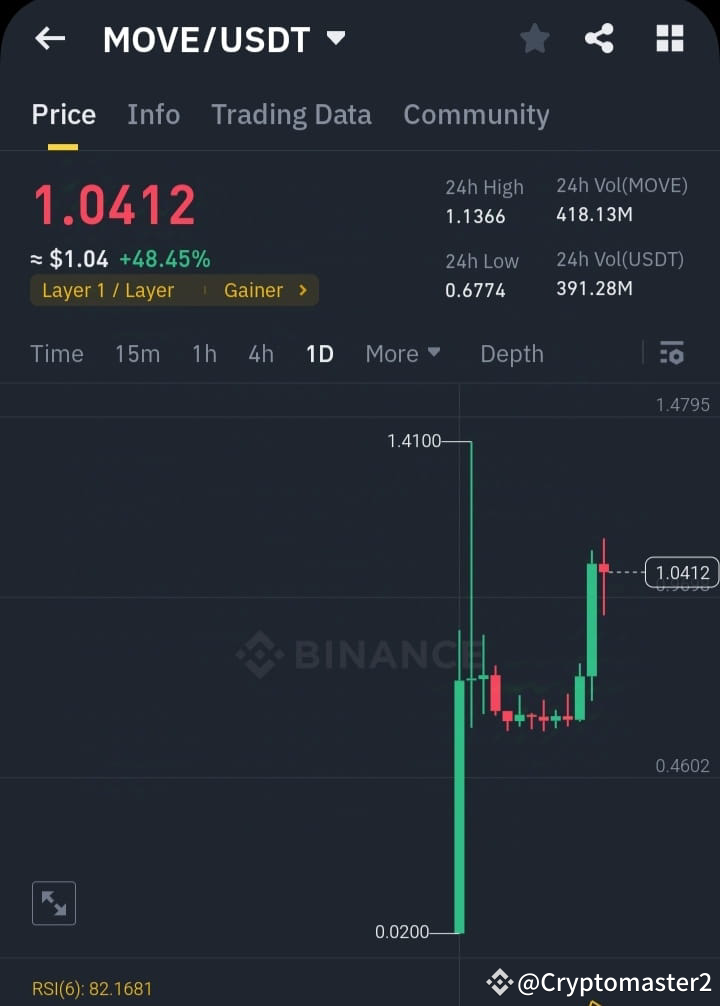This screenshot has height=1006, width=720.
Task: Enable the 1h candlestick interval
Action: click(x=204, y=353)
